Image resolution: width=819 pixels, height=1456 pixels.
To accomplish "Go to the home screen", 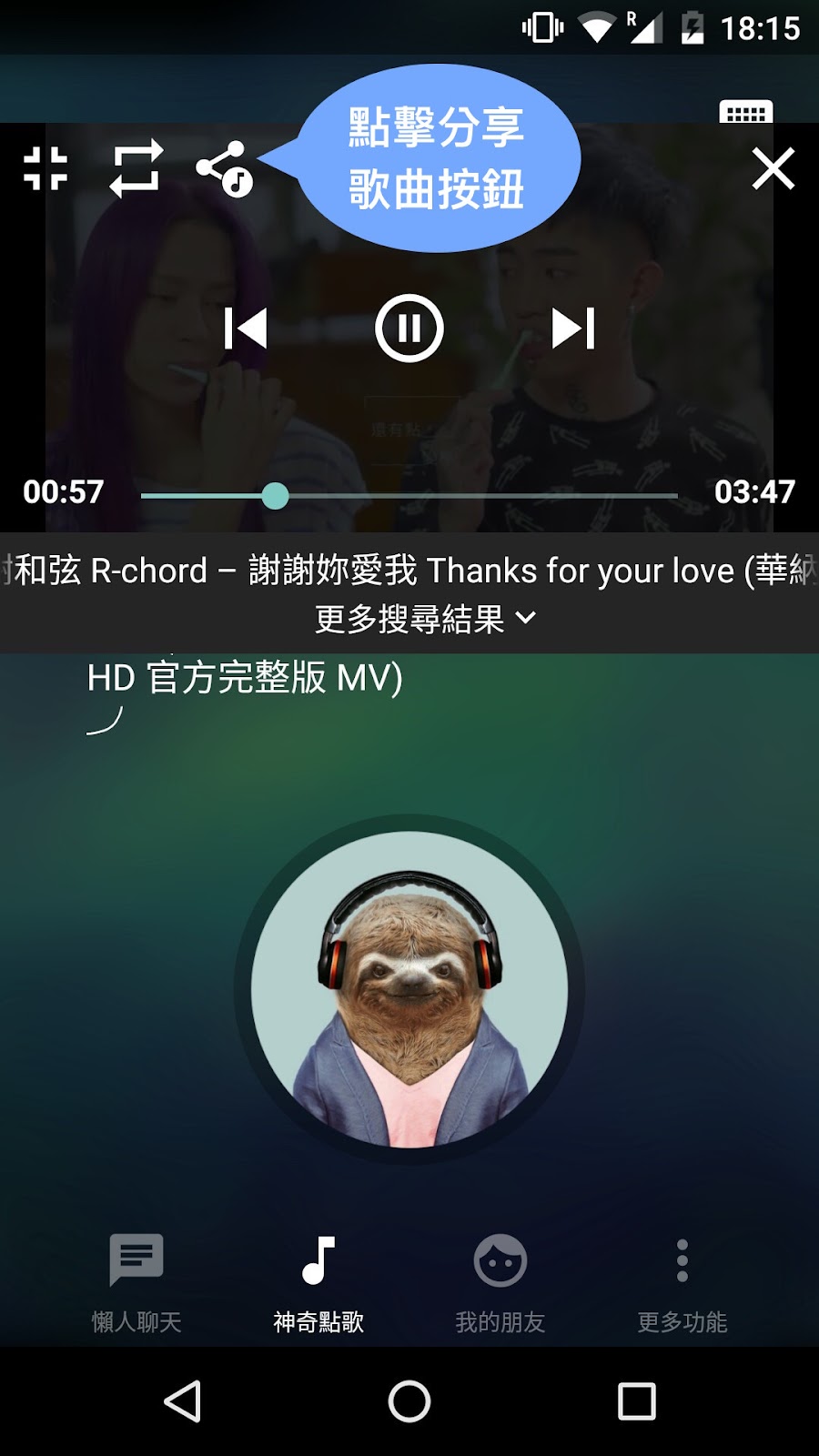I will pyautogui.click(x=409, y=1401).
